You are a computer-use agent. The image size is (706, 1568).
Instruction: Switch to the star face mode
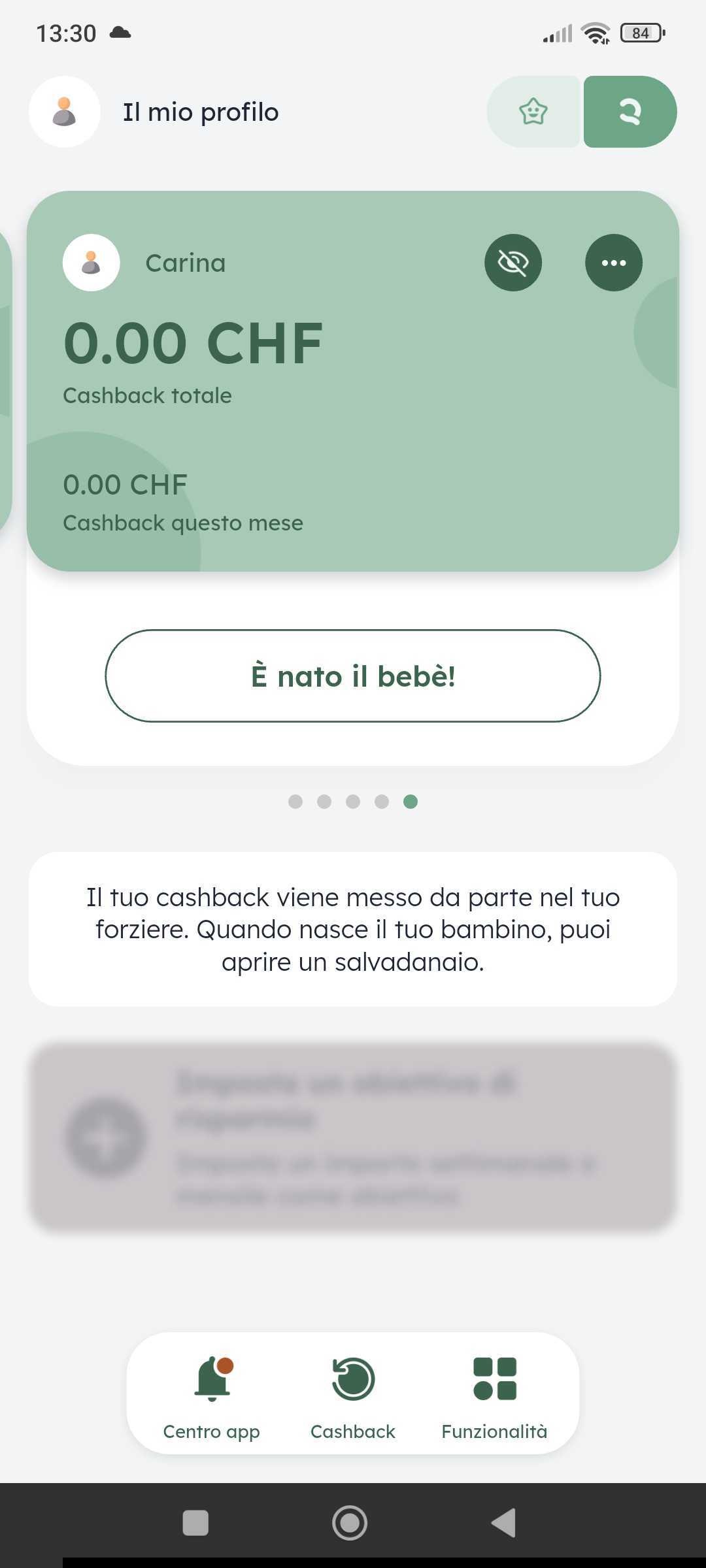[x=533, y=112]
